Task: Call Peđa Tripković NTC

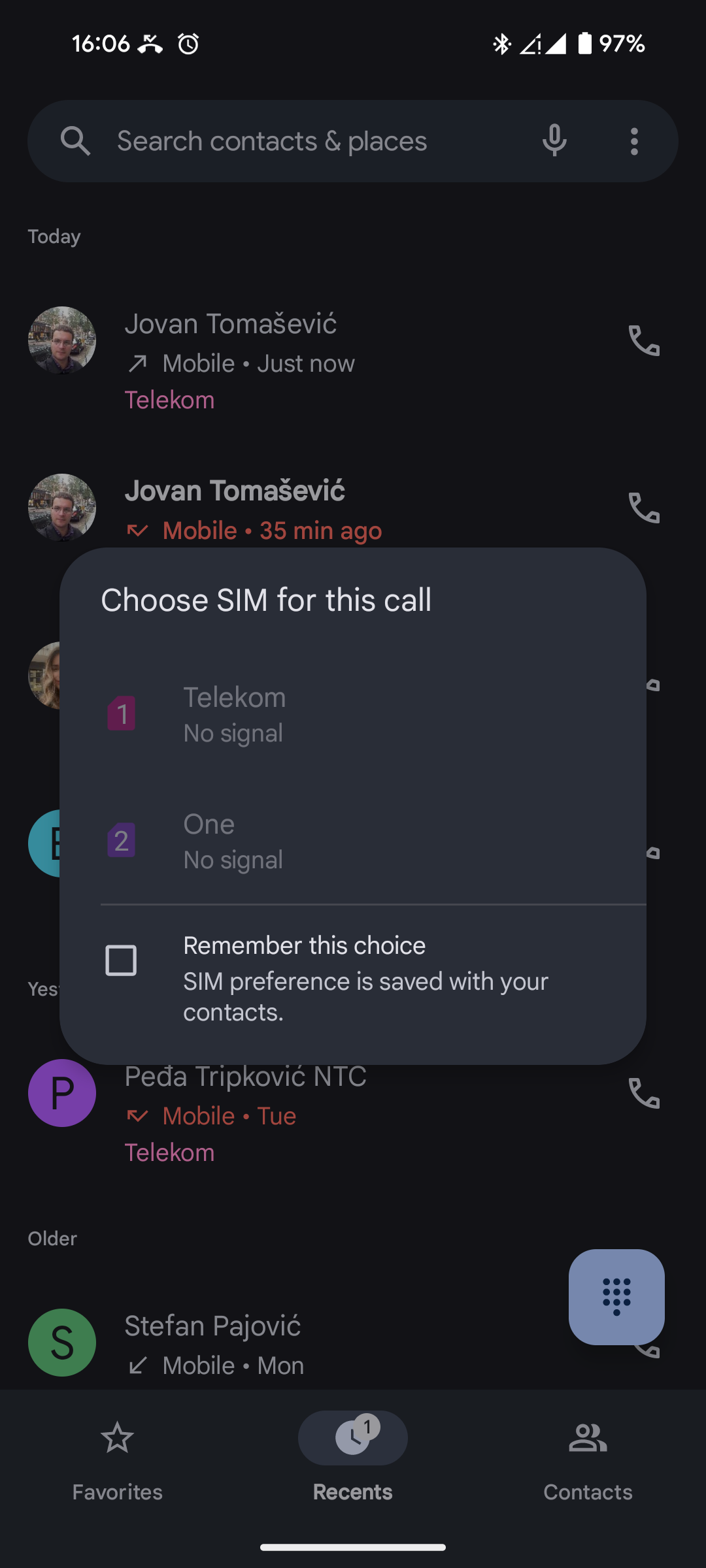Action: click(644, 1093)
